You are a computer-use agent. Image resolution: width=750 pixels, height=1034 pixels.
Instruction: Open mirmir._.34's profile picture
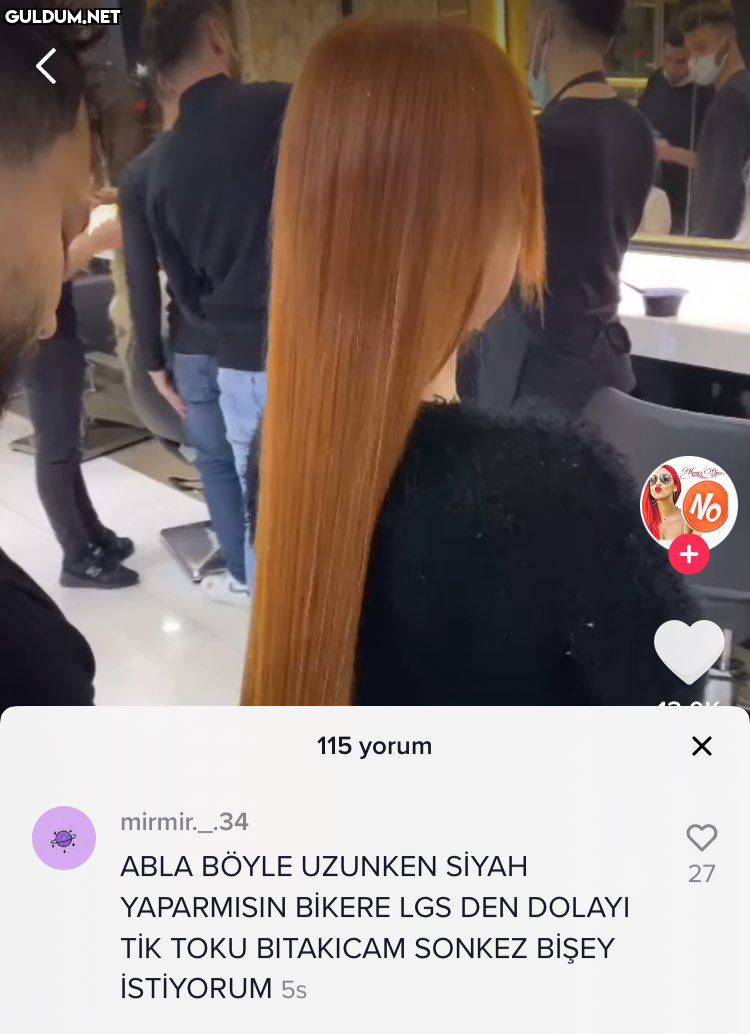point(64,838)
